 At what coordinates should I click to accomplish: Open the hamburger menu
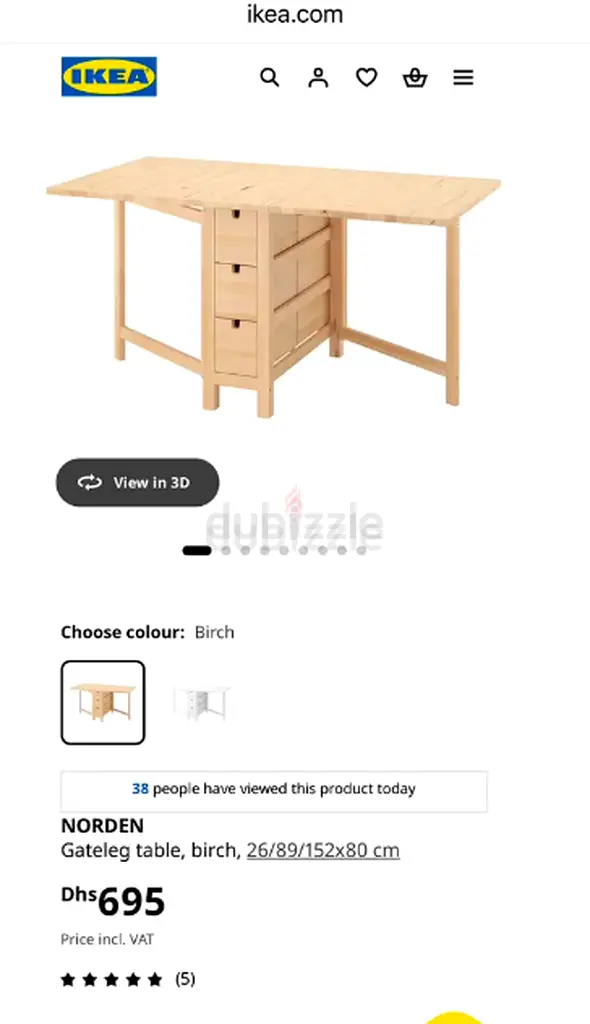click(x=463, y=78)
